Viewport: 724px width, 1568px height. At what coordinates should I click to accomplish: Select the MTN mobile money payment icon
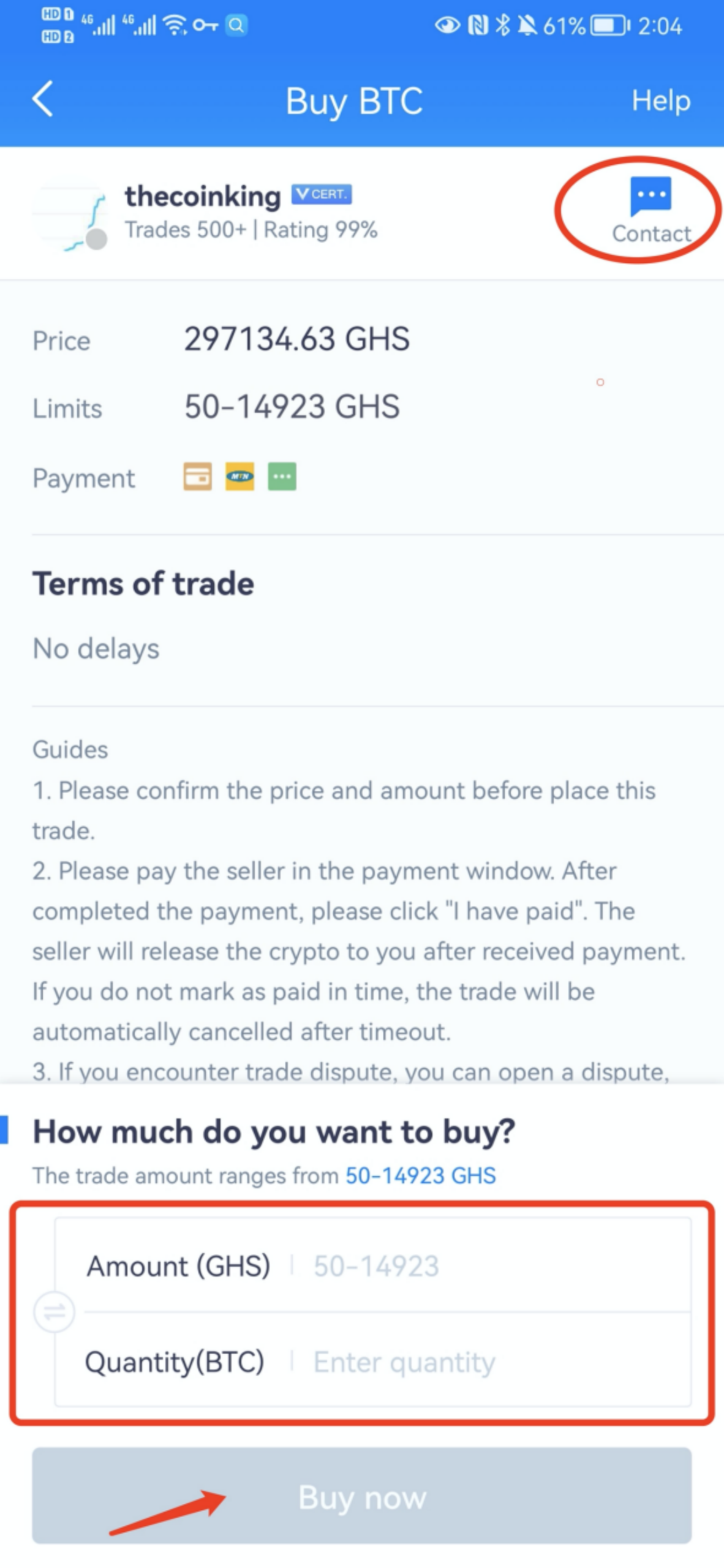(x=239, y=478)
